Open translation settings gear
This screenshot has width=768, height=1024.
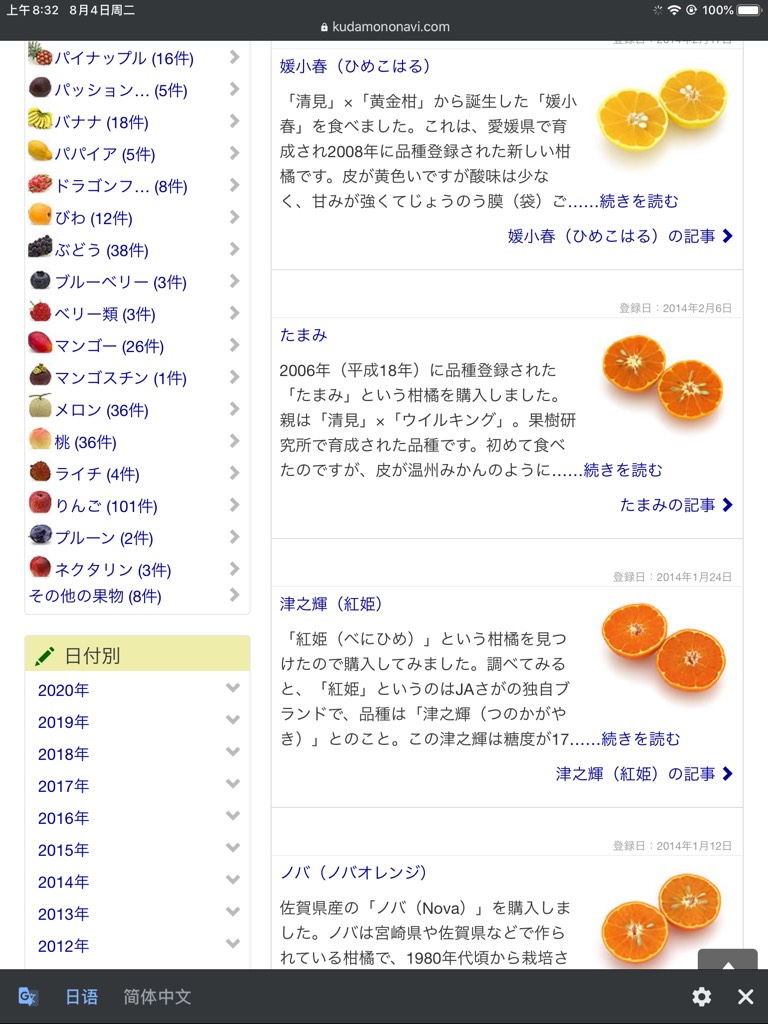point(702,996)
